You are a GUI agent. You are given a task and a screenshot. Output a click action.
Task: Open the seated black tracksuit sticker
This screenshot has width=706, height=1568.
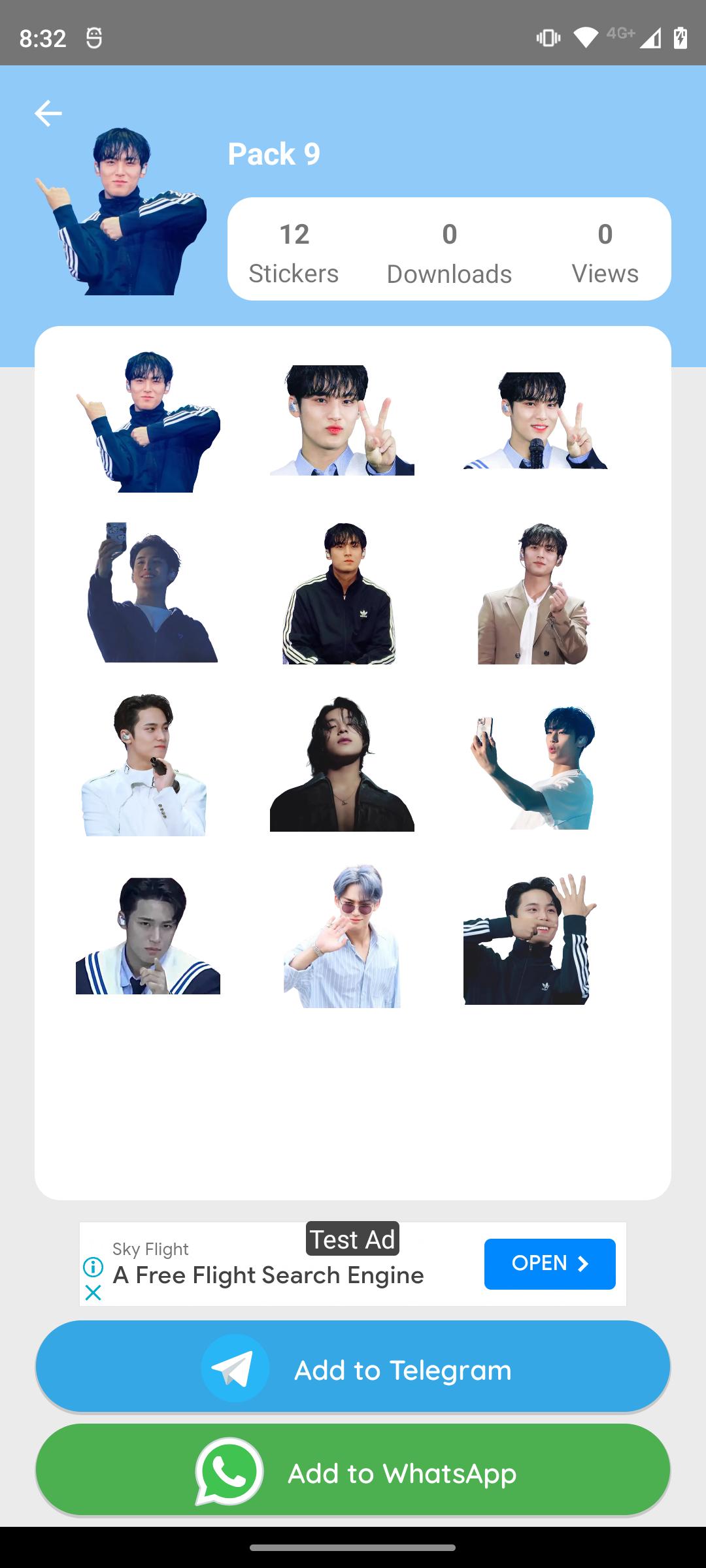[x=340, y=593]
